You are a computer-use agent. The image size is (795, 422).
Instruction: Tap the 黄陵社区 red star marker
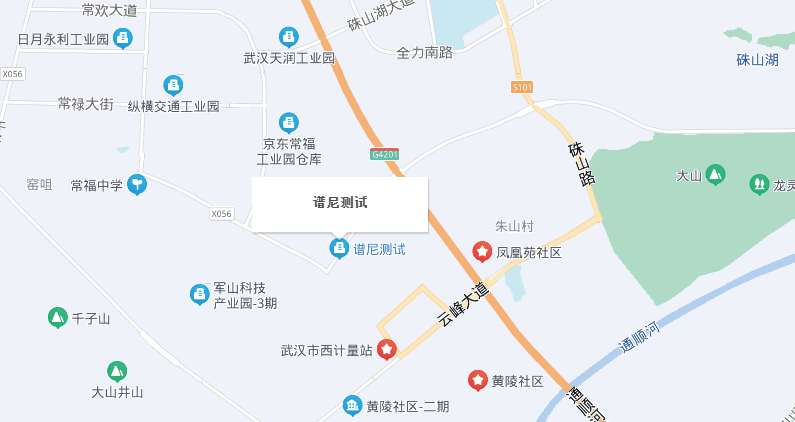click(478, 380)
